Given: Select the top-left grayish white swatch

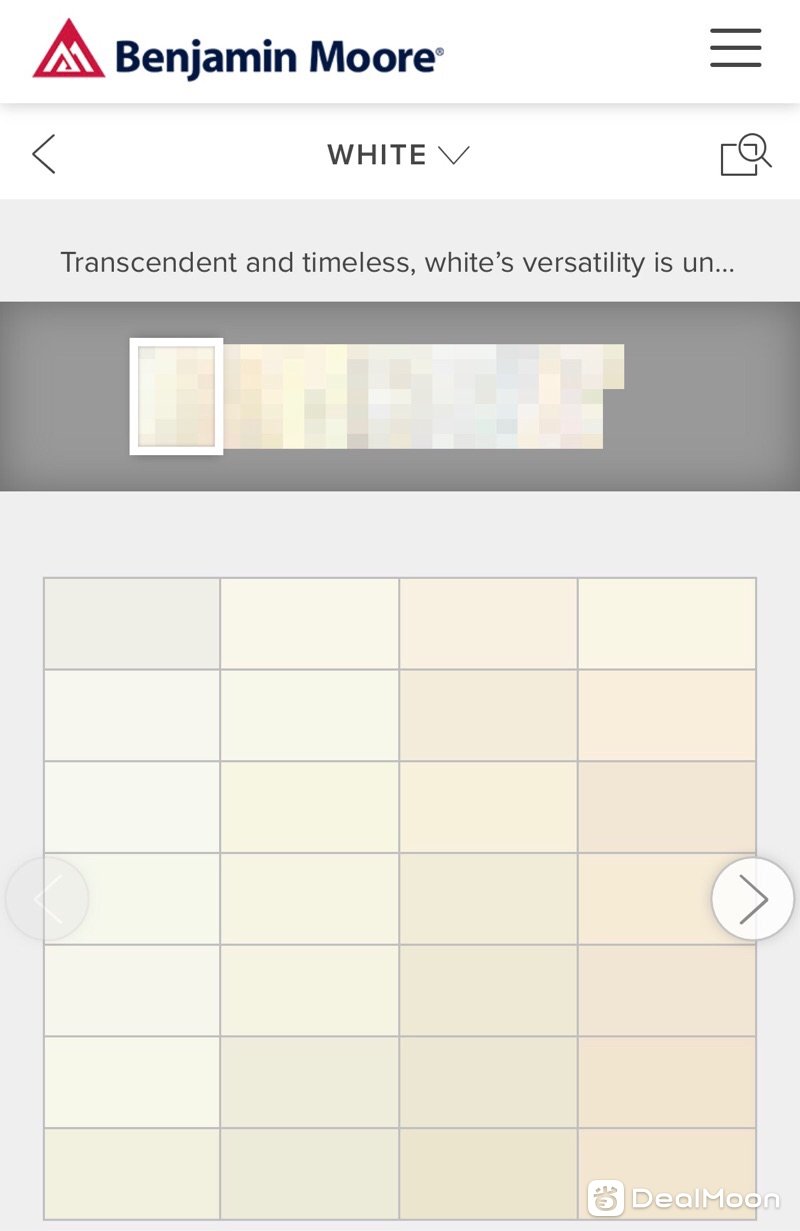Looking at the screenshot, I should pyautogui.click(x=132, y=623).
